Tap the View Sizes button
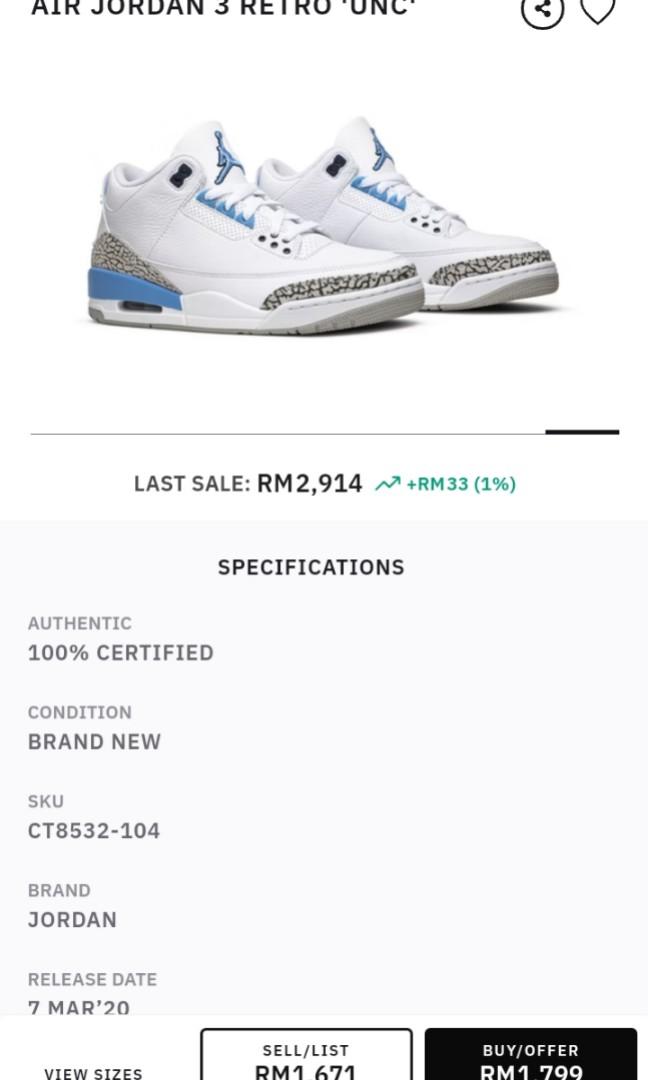 coord(93,1072)
